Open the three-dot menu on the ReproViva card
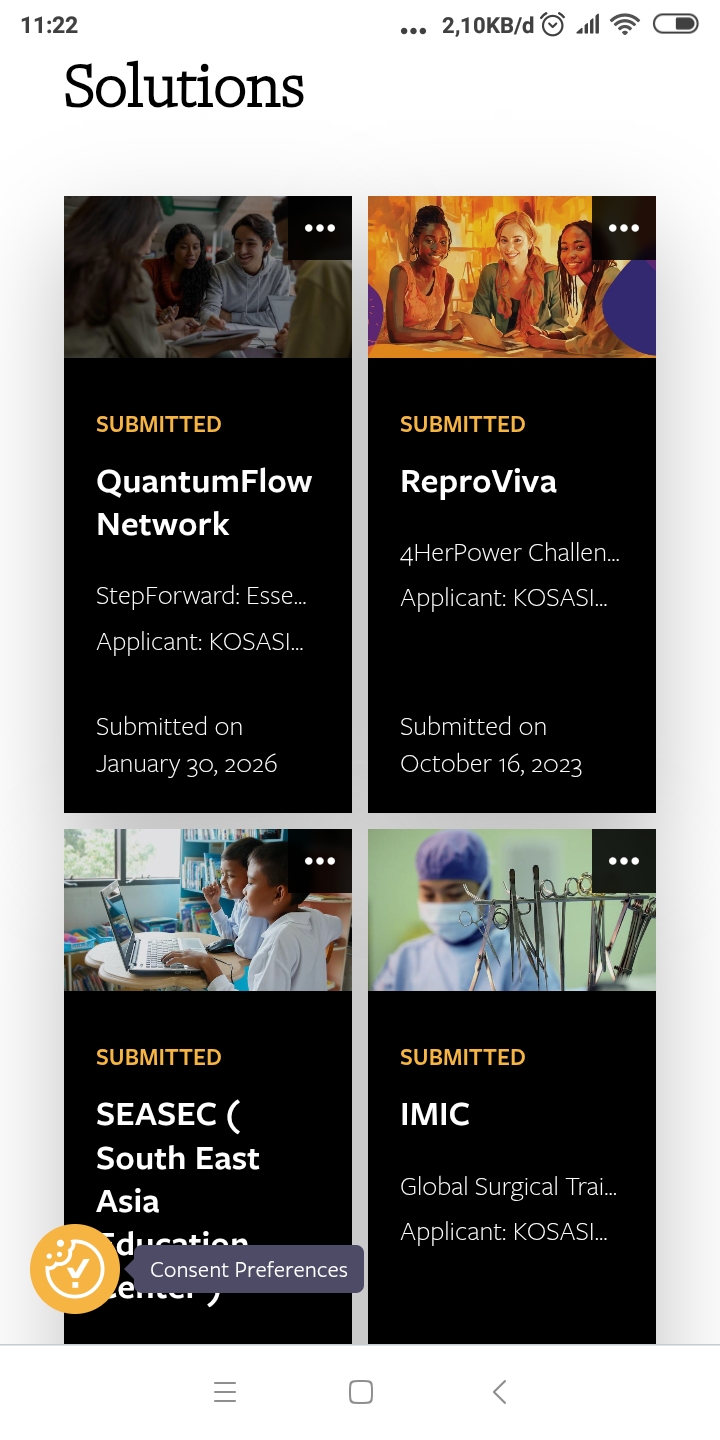The image size is (720, 1440). click(x=624, y=228)
